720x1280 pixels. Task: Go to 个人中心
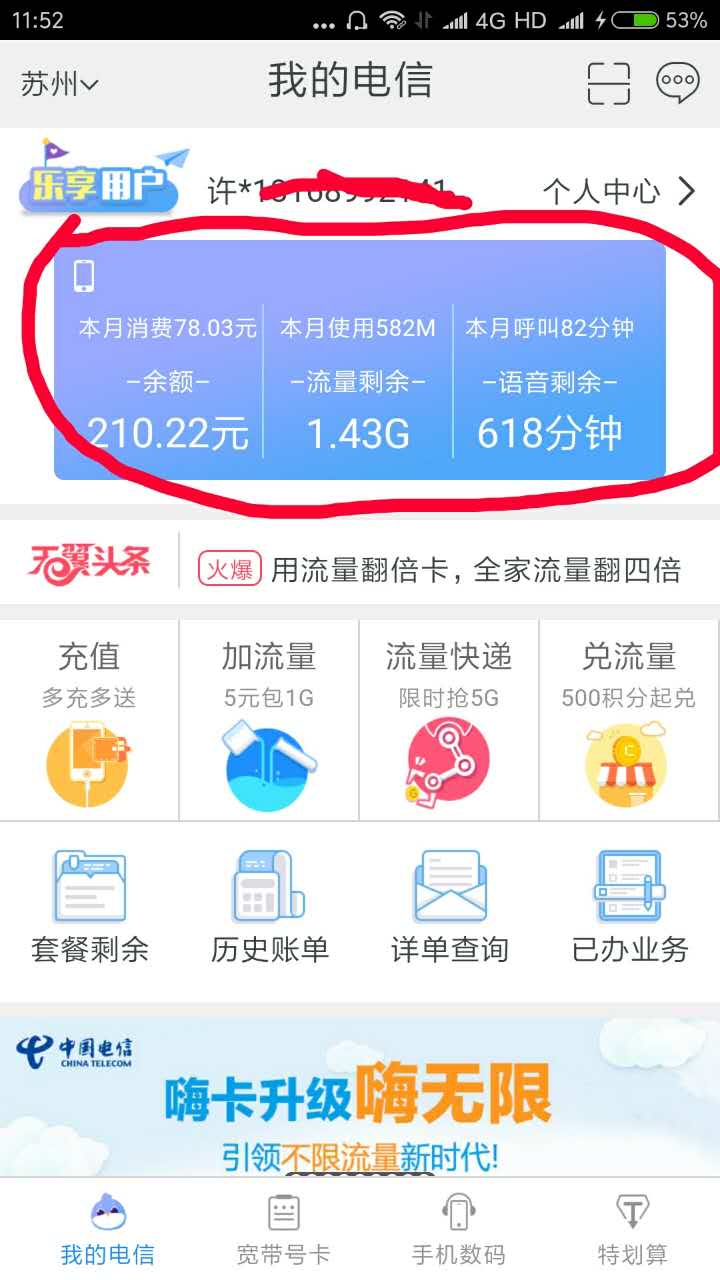click(x=618, y=191)
